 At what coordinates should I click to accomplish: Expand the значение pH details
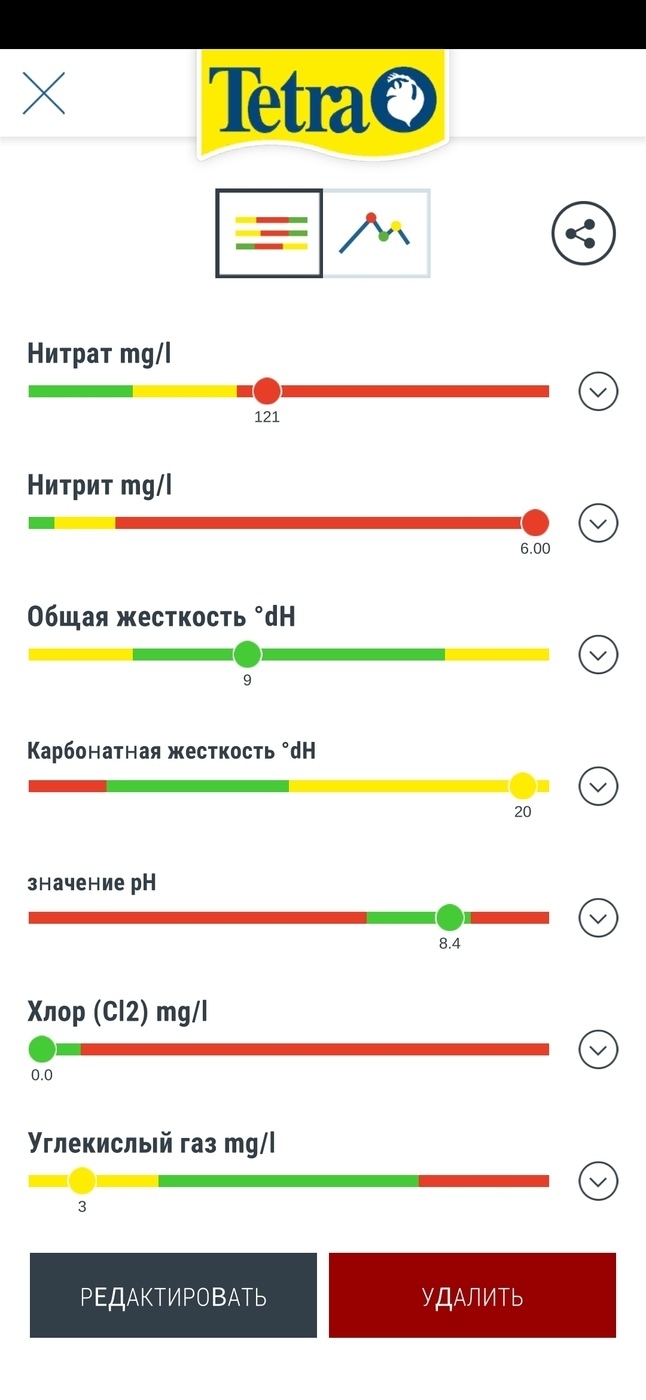click(x=598, y=918)
